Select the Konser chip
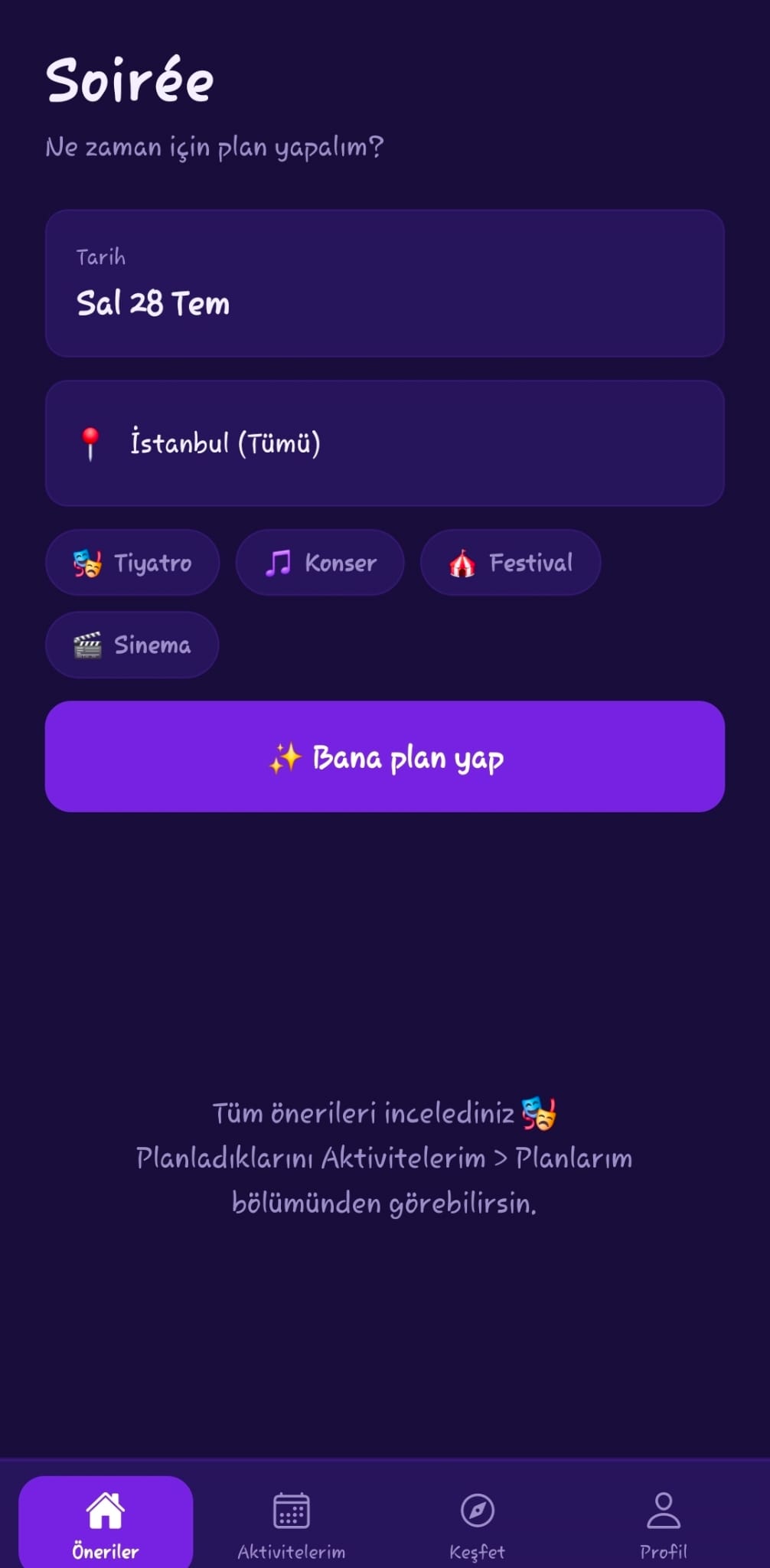 click(x=320, y=563)
